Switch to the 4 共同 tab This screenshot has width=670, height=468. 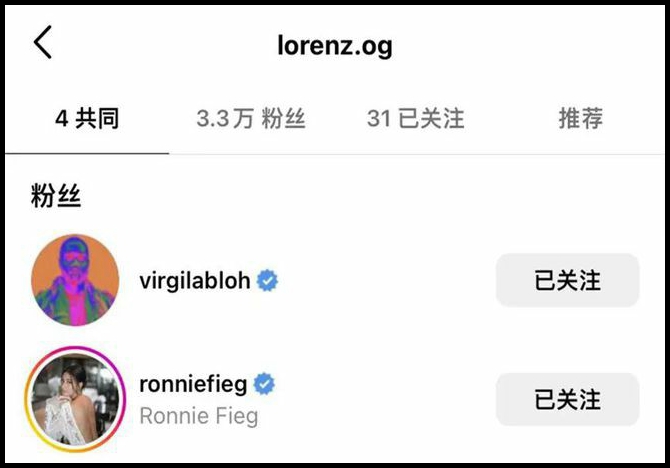pos(87,120)
